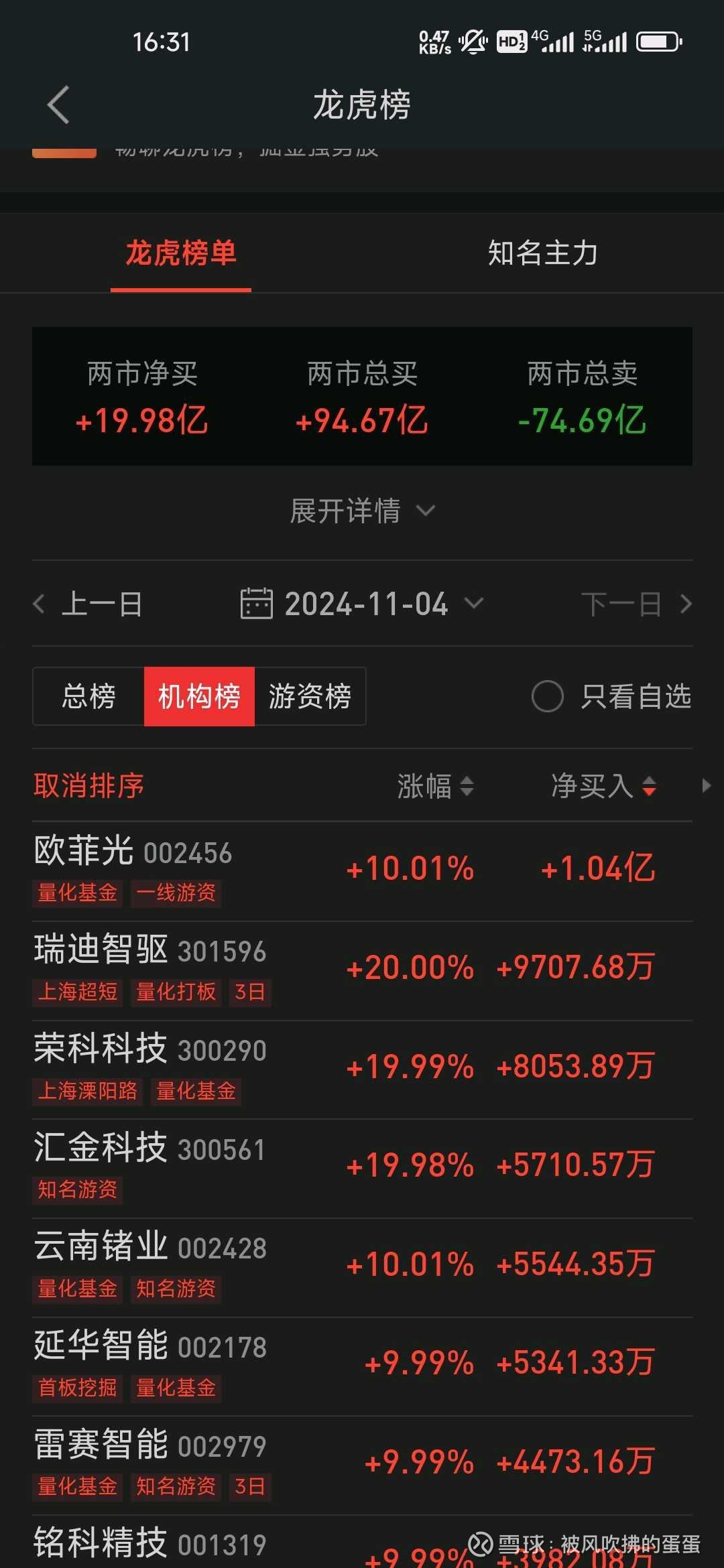Image resolution: width=724 pixels, height=1568 pixels.
Task: Switch to the 游资榜 filter
Action: (x=311, y=697)
